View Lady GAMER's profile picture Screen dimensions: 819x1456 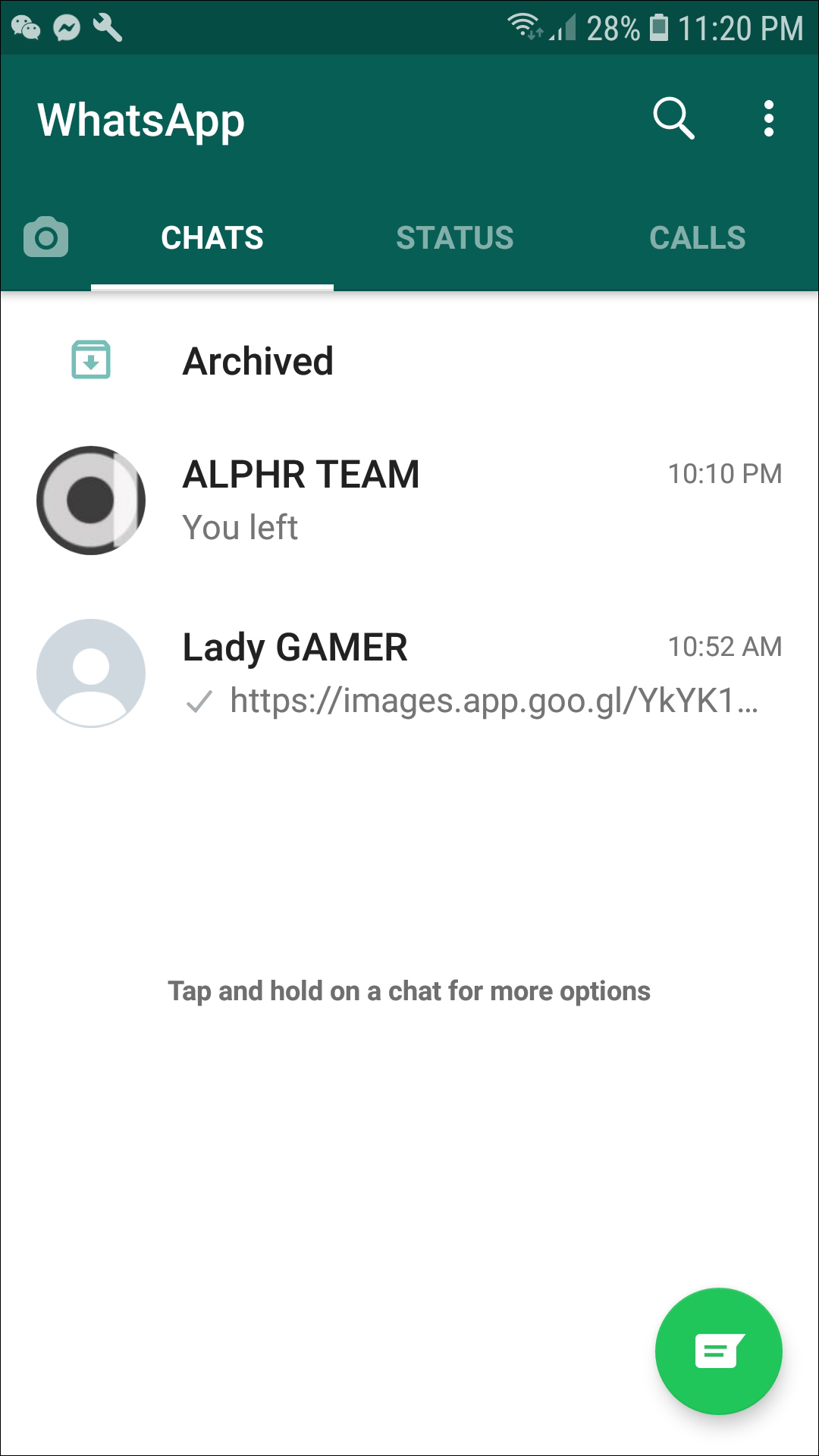point(91,673)
